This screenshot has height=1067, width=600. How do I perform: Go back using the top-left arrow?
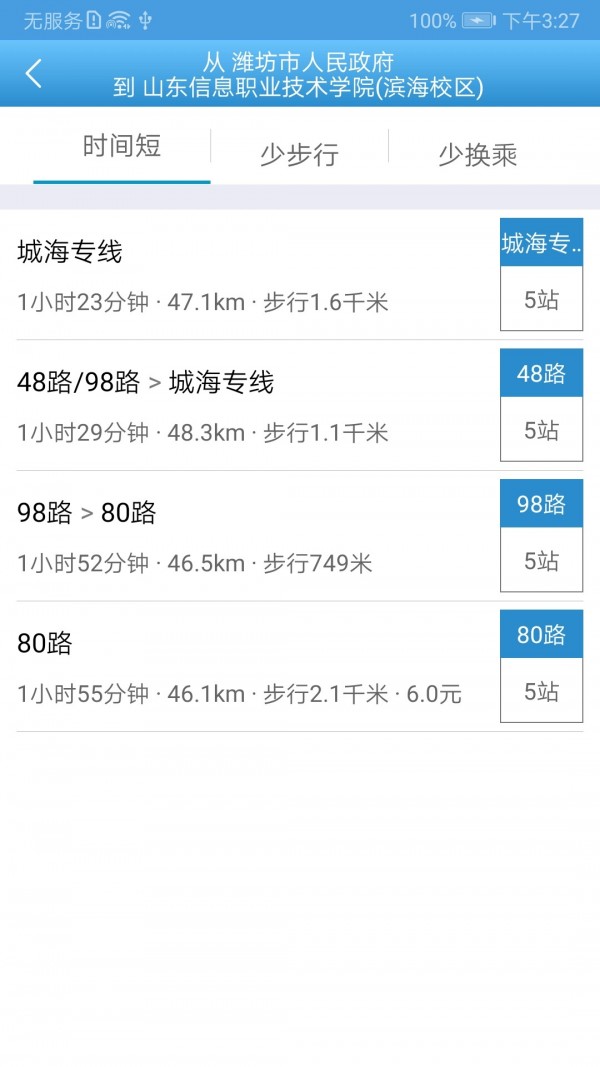(34, 73)
